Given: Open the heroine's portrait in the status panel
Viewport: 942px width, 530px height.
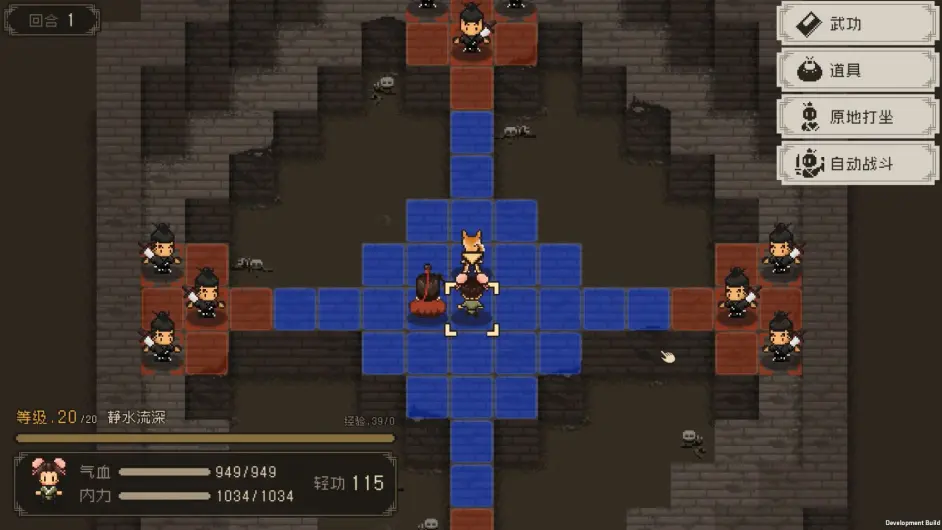Looking at the screenshot, I should click(x=49, y=481).
